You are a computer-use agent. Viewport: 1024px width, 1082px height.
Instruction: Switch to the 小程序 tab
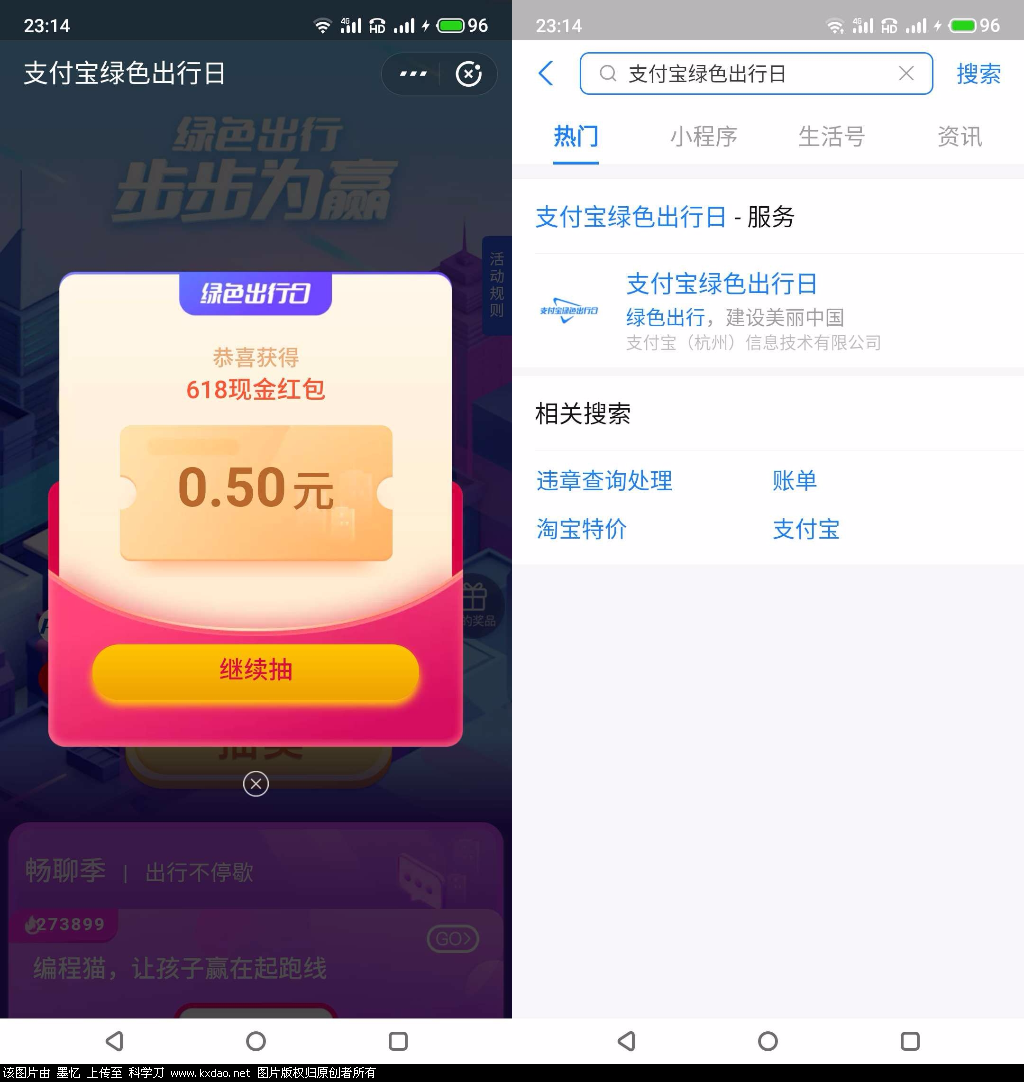704,137
